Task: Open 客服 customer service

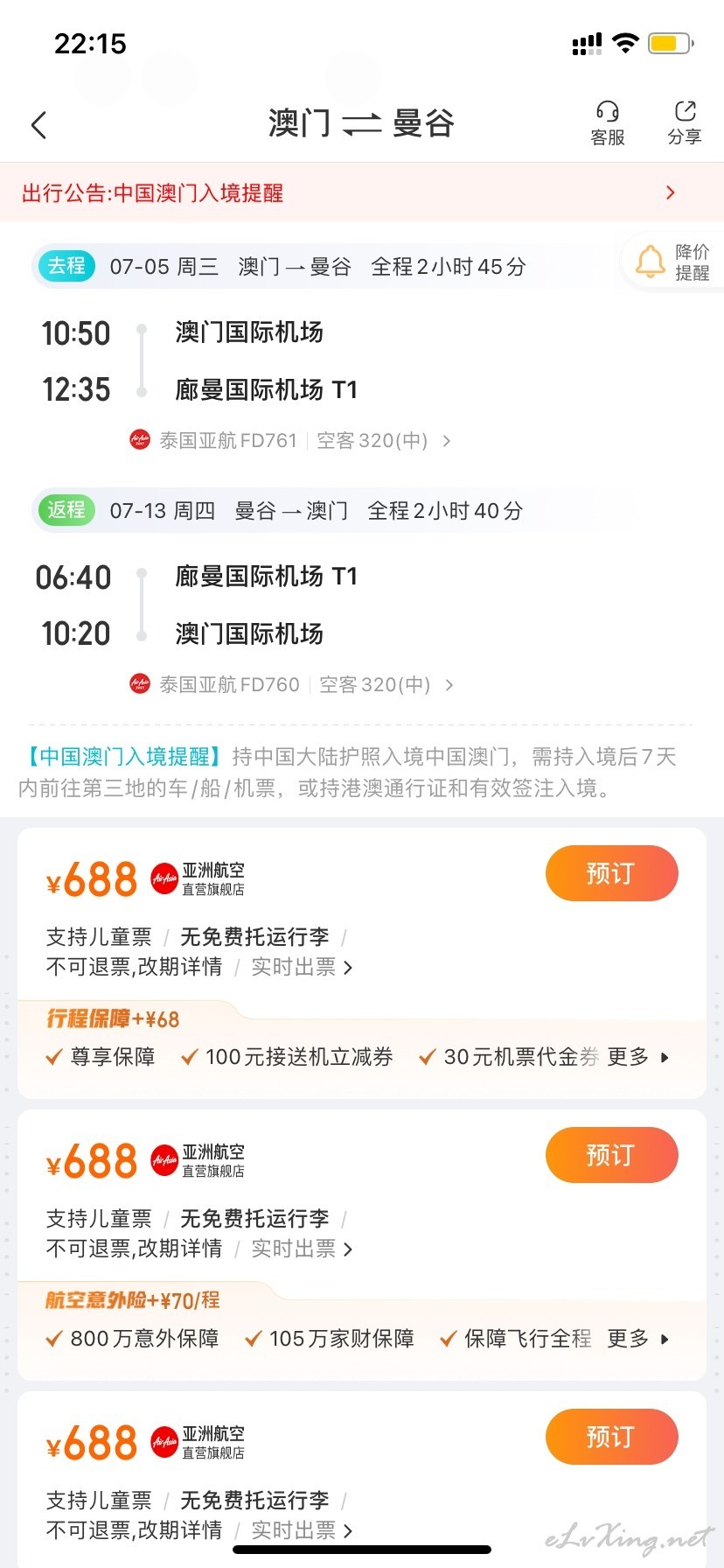Action: click(608, 123)
